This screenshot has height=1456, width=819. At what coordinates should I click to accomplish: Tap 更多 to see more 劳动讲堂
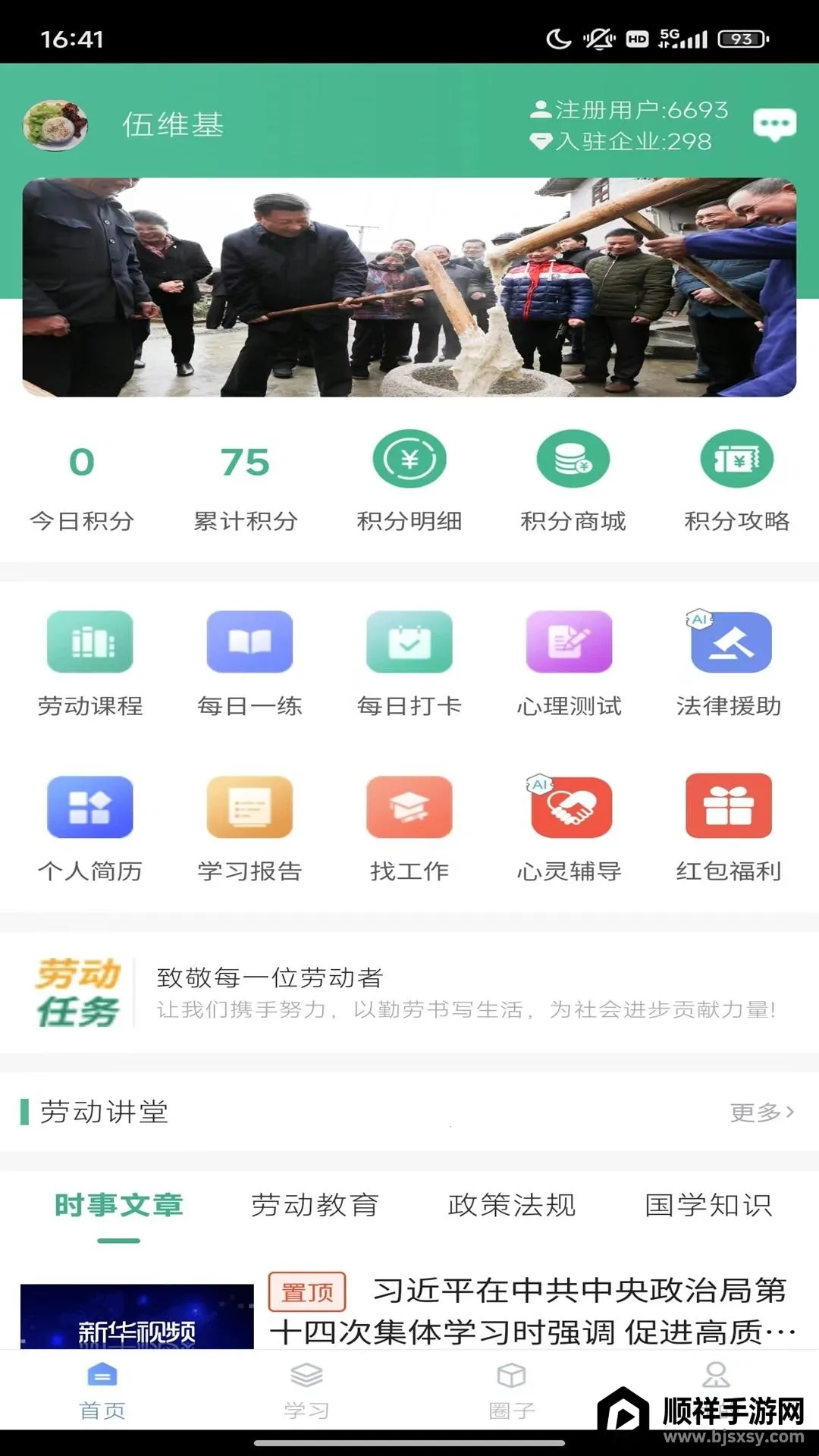click(762, 1112)
